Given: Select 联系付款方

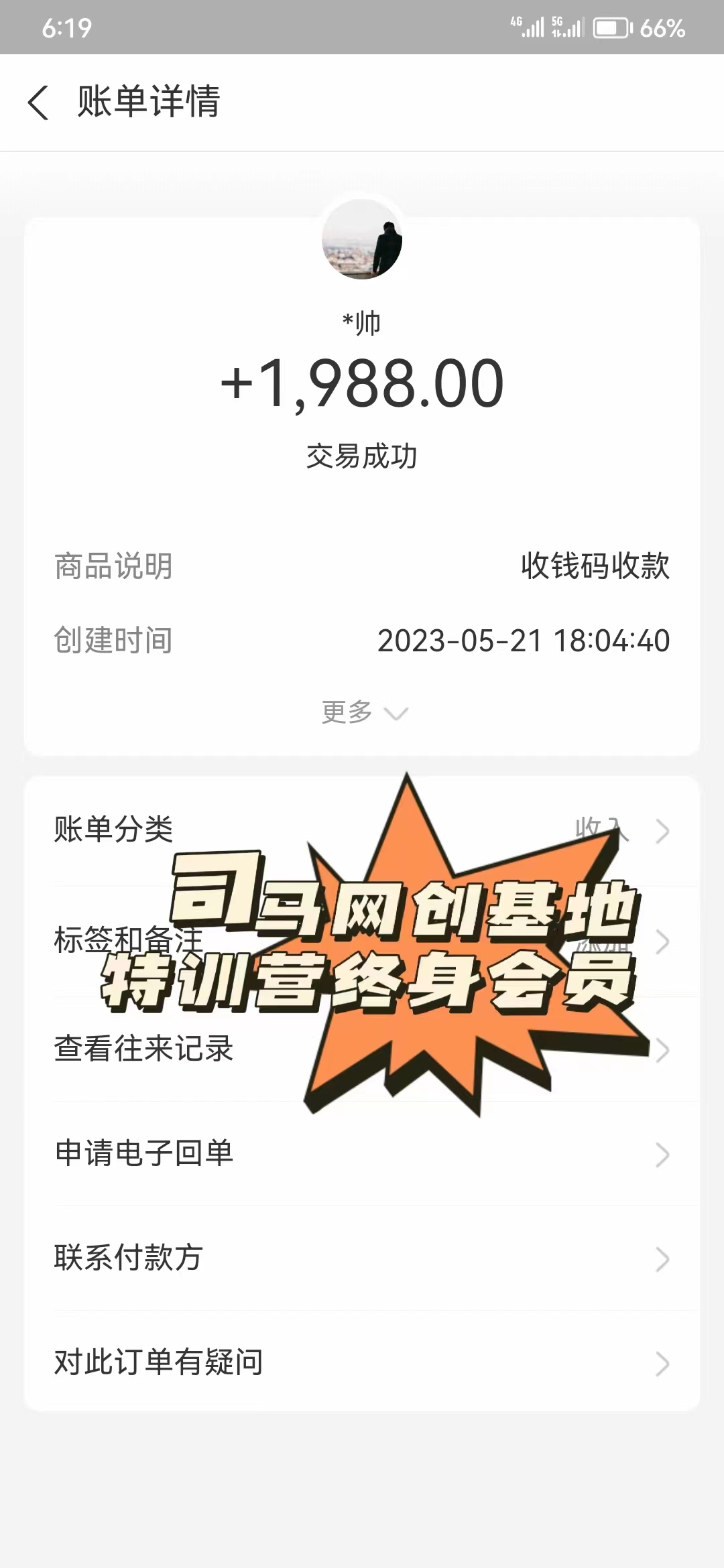Looking at the screenshot, I should [x=362, y=1258].
